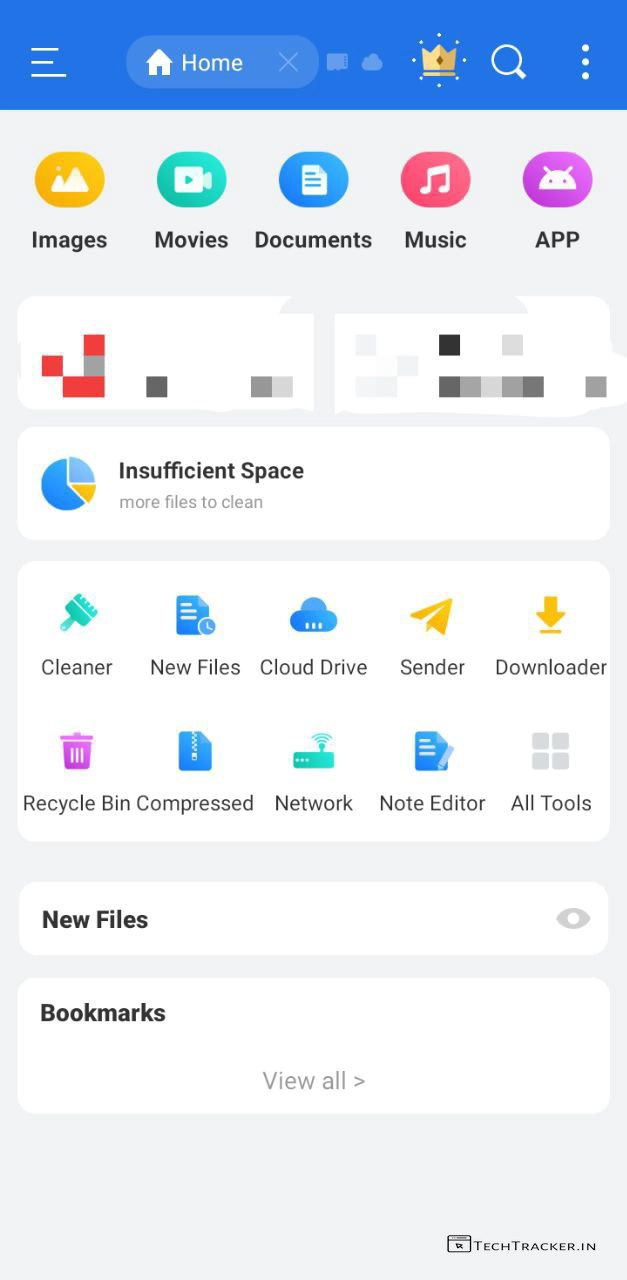Open the Note Editor
Image resolution: width=627 pixels, height=1280 pixels.
pos(432,769)
